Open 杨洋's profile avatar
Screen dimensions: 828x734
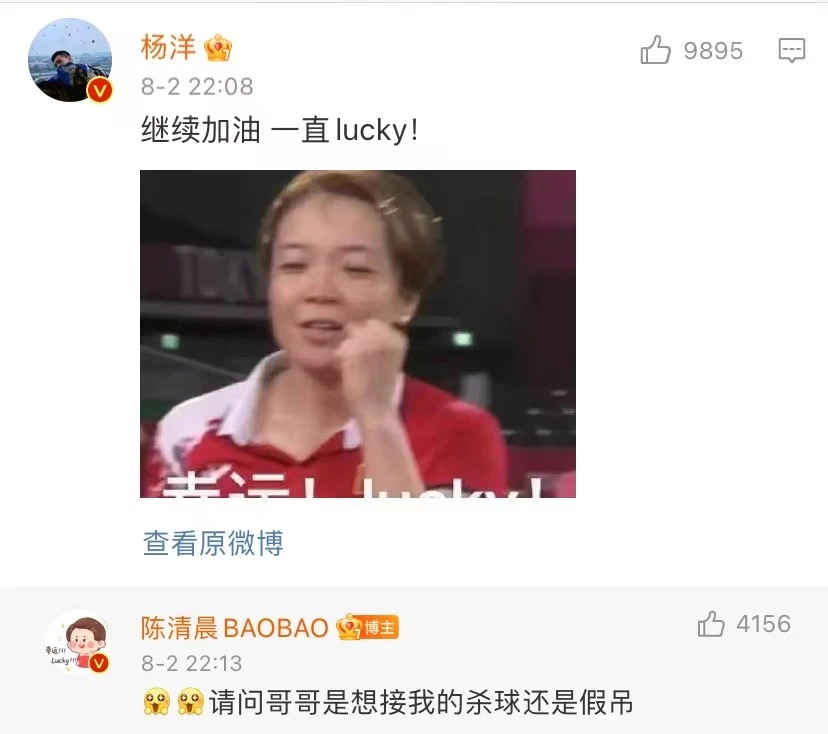click(x=69, y=60)
